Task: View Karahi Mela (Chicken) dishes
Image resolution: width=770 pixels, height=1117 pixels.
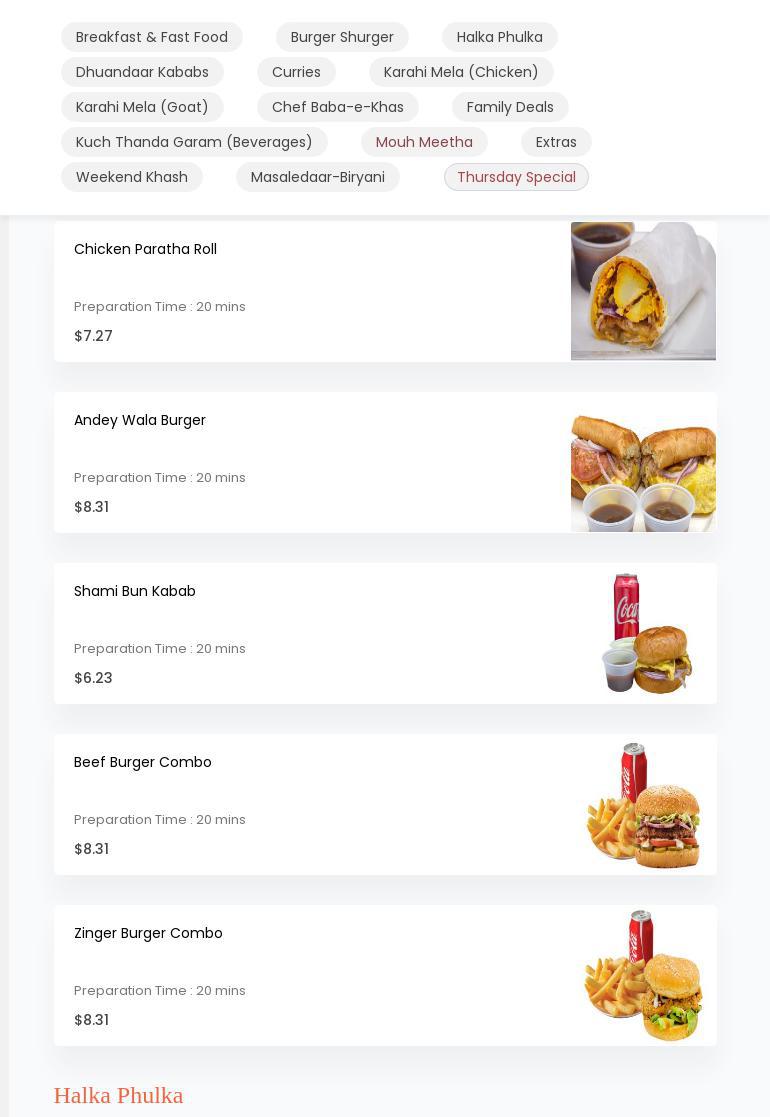Action: pos(461,72)
